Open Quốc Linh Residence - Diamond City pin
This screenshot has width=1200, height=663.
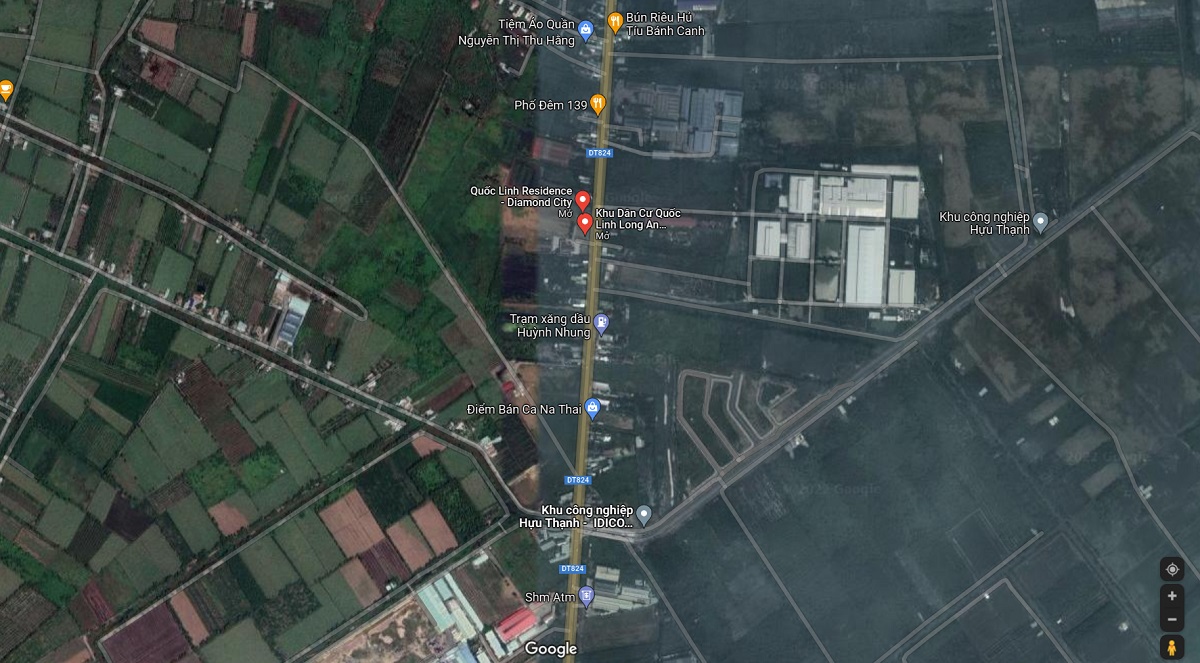(582, 200)
